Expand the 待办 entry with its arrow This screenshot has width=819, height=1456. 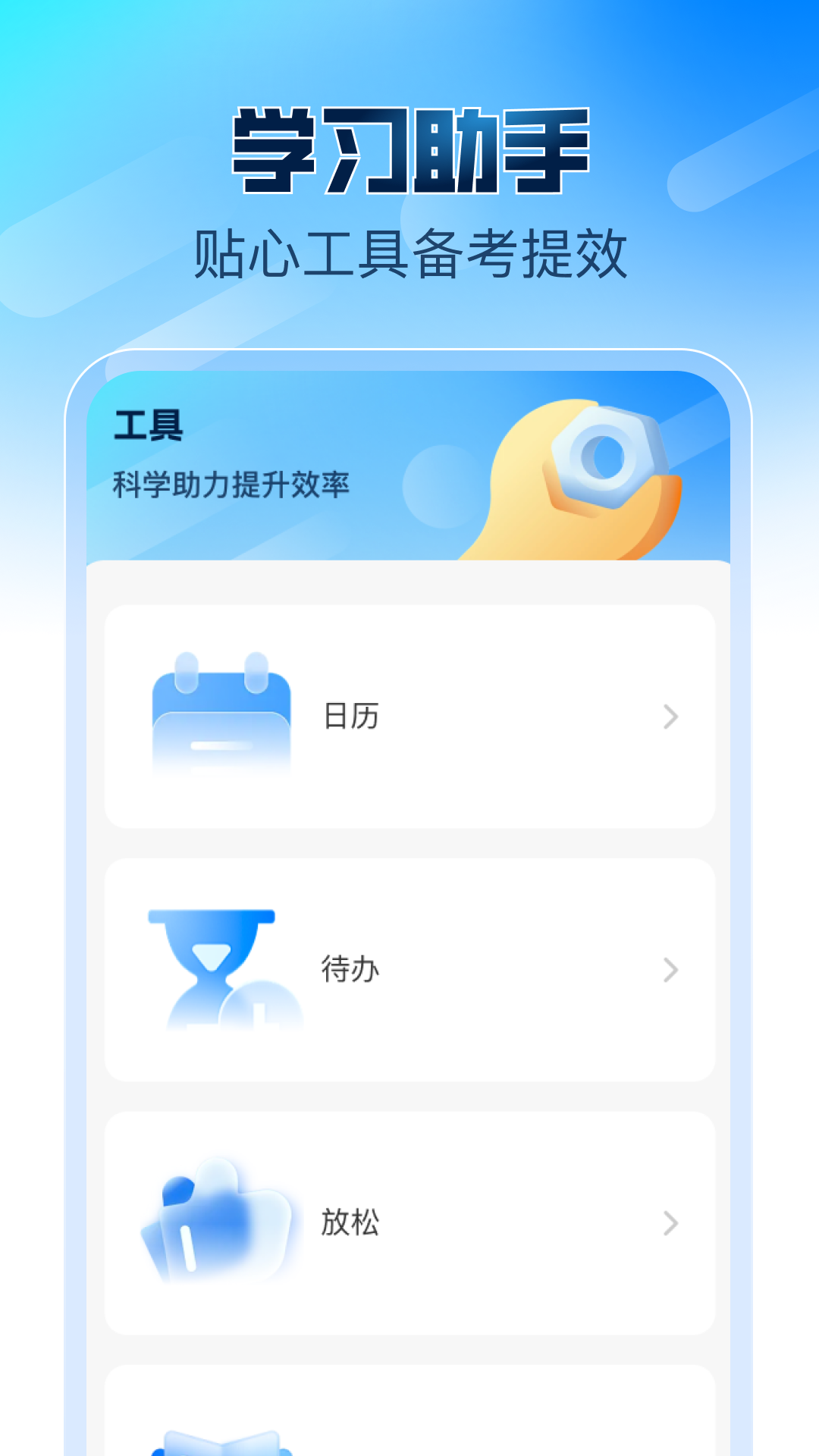(x=670, y=969)
